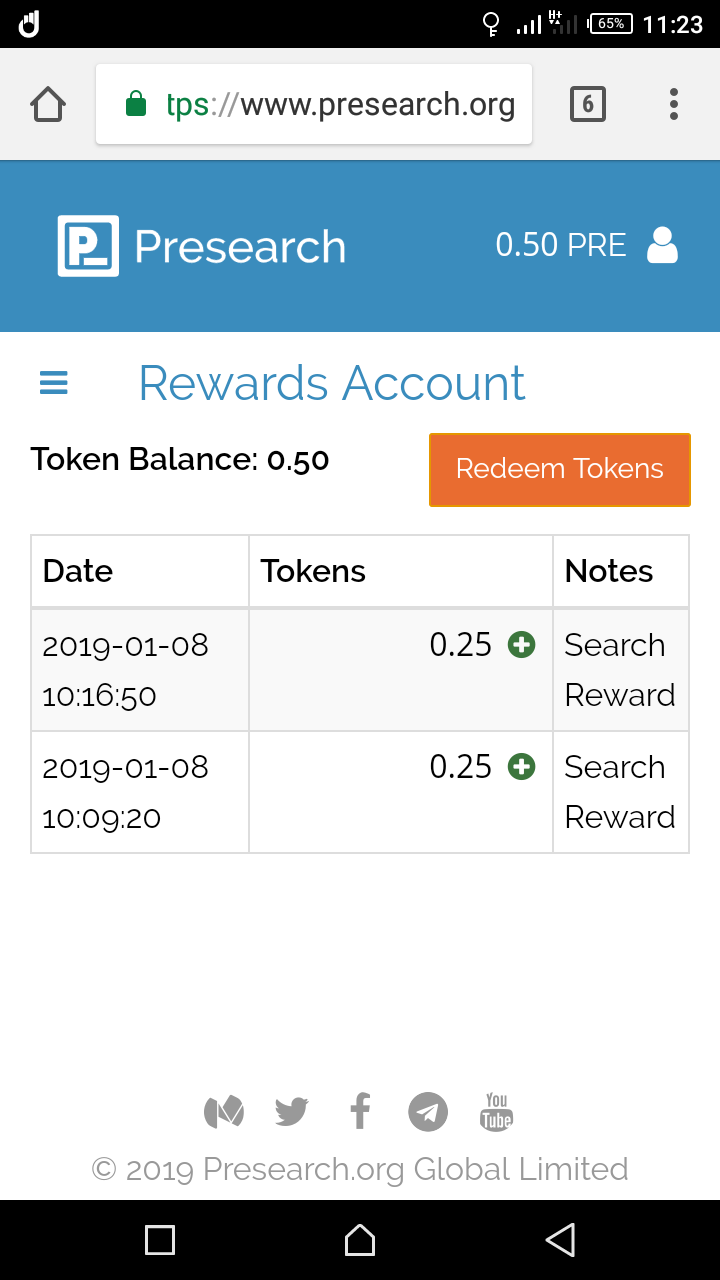The image size is (720, 1280).
Task: Tap the URL address bar
Action: 314,104
